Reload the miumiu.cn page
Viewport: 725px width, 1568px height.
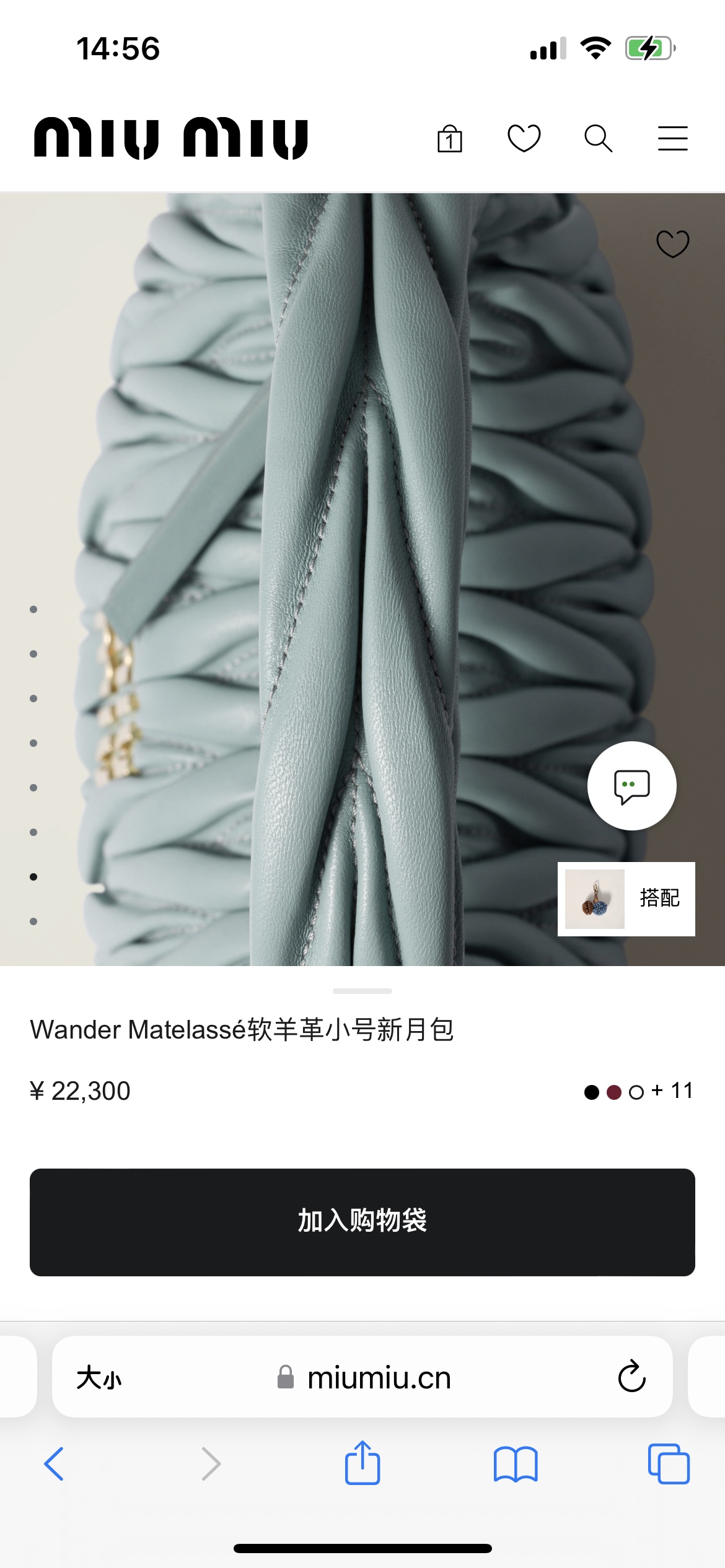[632, 1377]
